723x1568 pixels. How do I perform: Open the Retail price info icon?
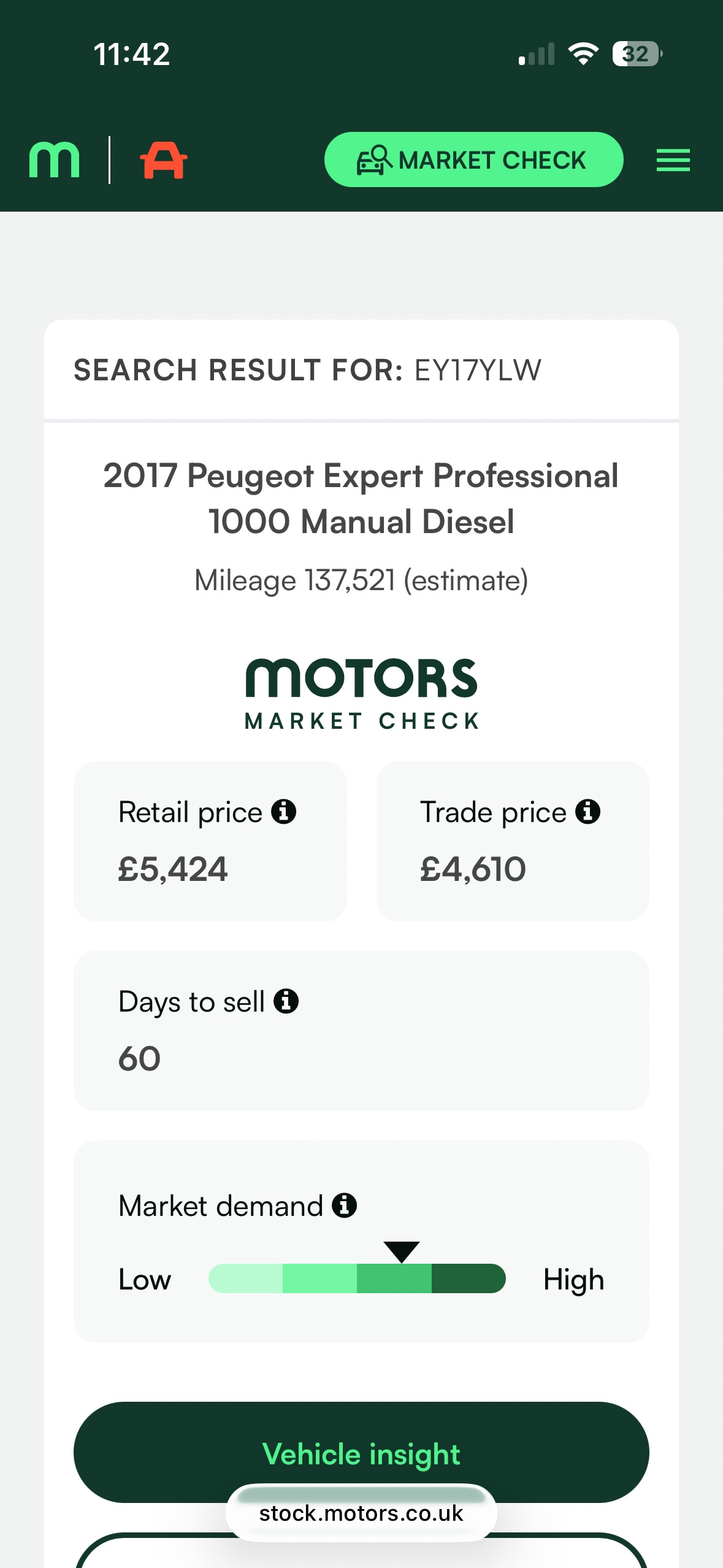pyautogui.click(x=284, y=811)
